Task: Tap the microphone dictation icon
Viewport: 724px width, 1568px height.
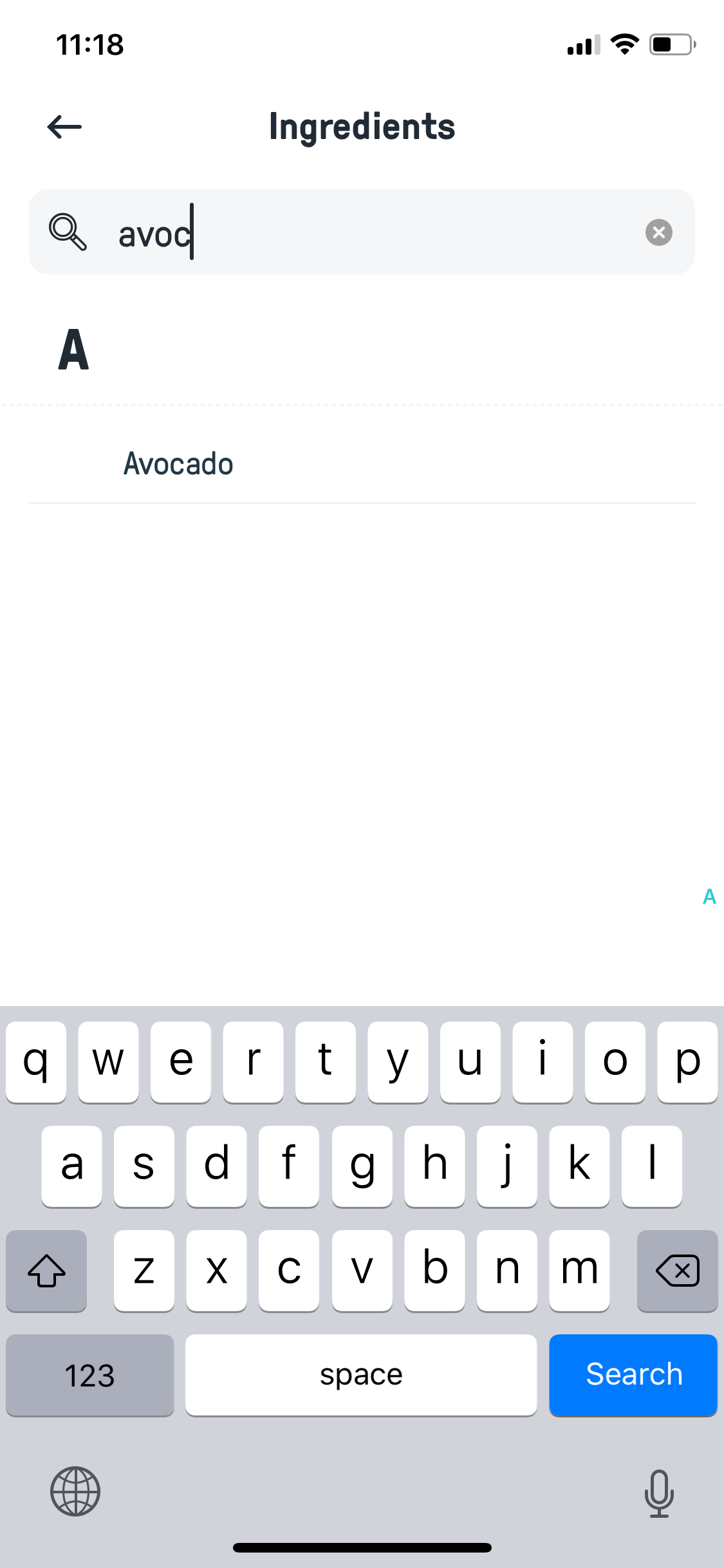Action: point(659,1493)
